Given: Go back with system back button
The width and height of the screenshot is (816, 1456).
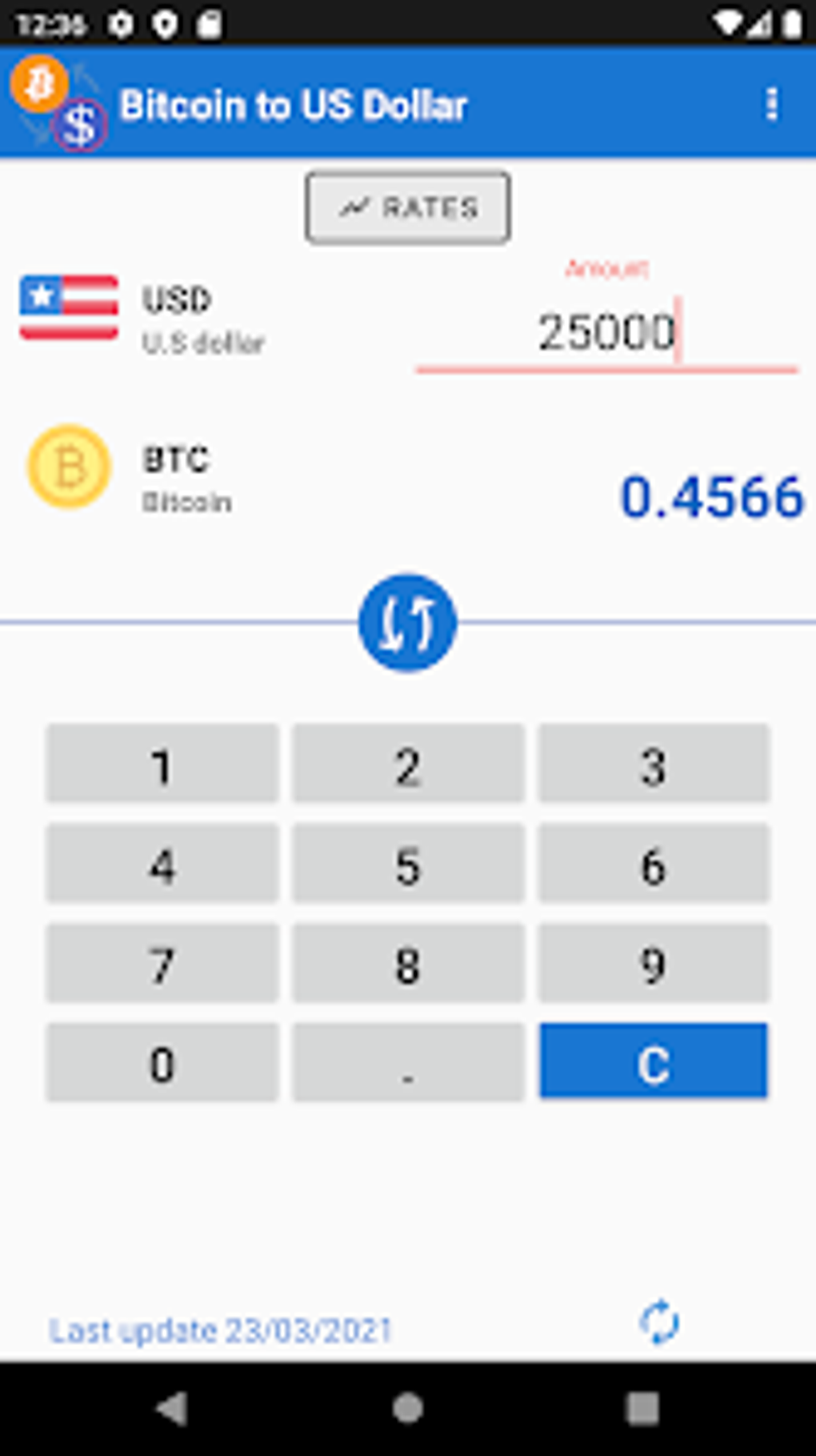Looking at the screenshot, I should 172,1409.
